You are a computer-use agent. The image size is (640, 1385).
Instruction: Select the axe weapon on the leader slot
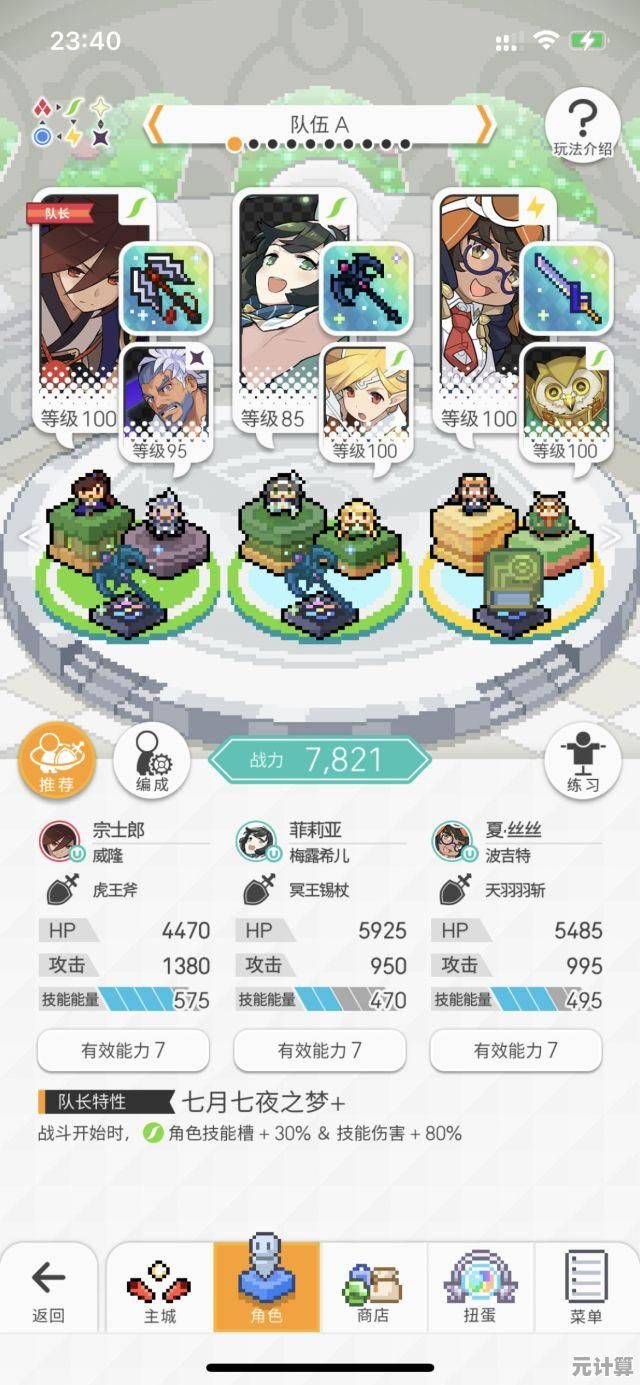pos(166,288)
